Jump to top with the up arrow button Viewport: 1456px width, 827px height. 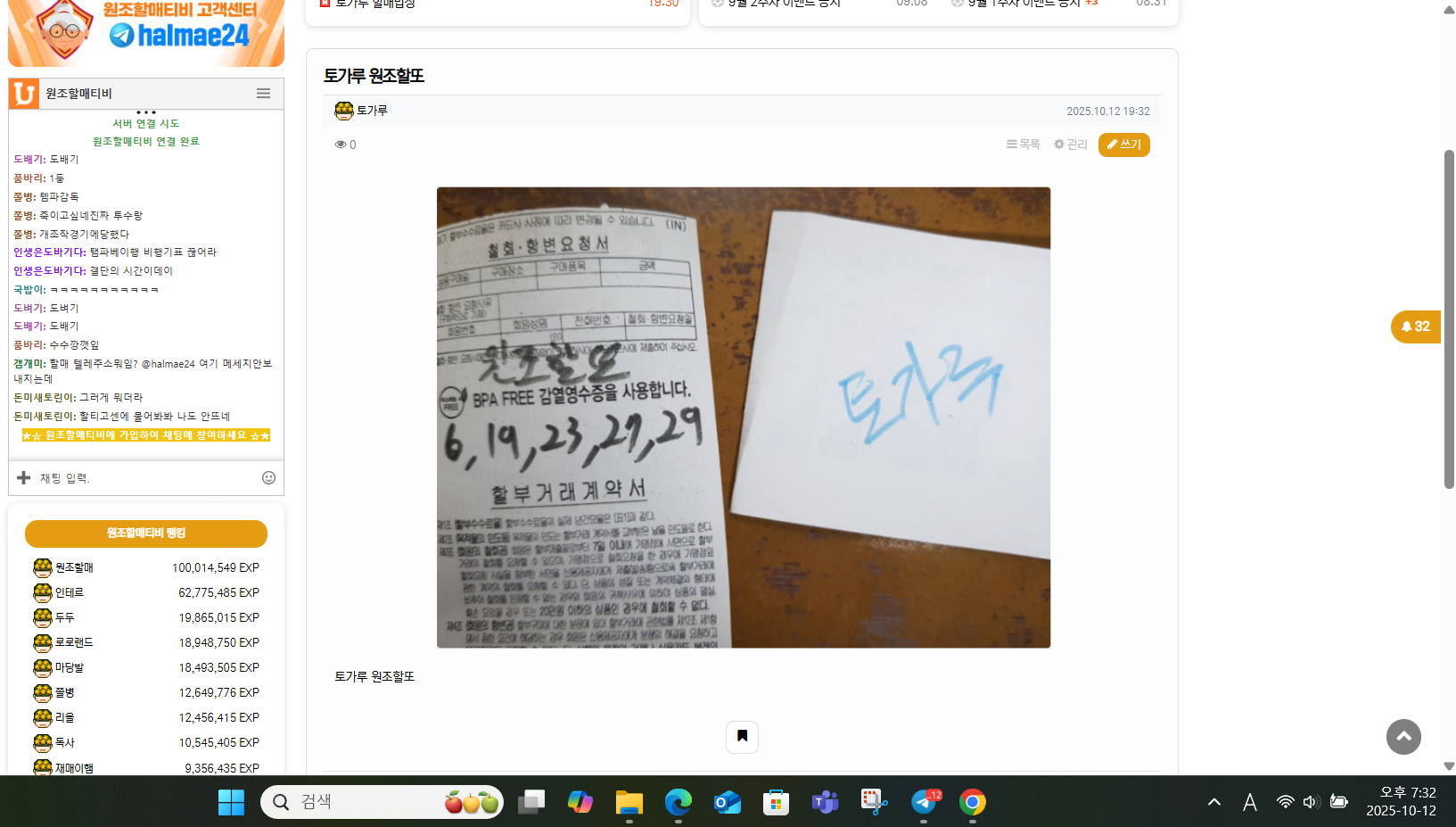tap(1403, 737)
